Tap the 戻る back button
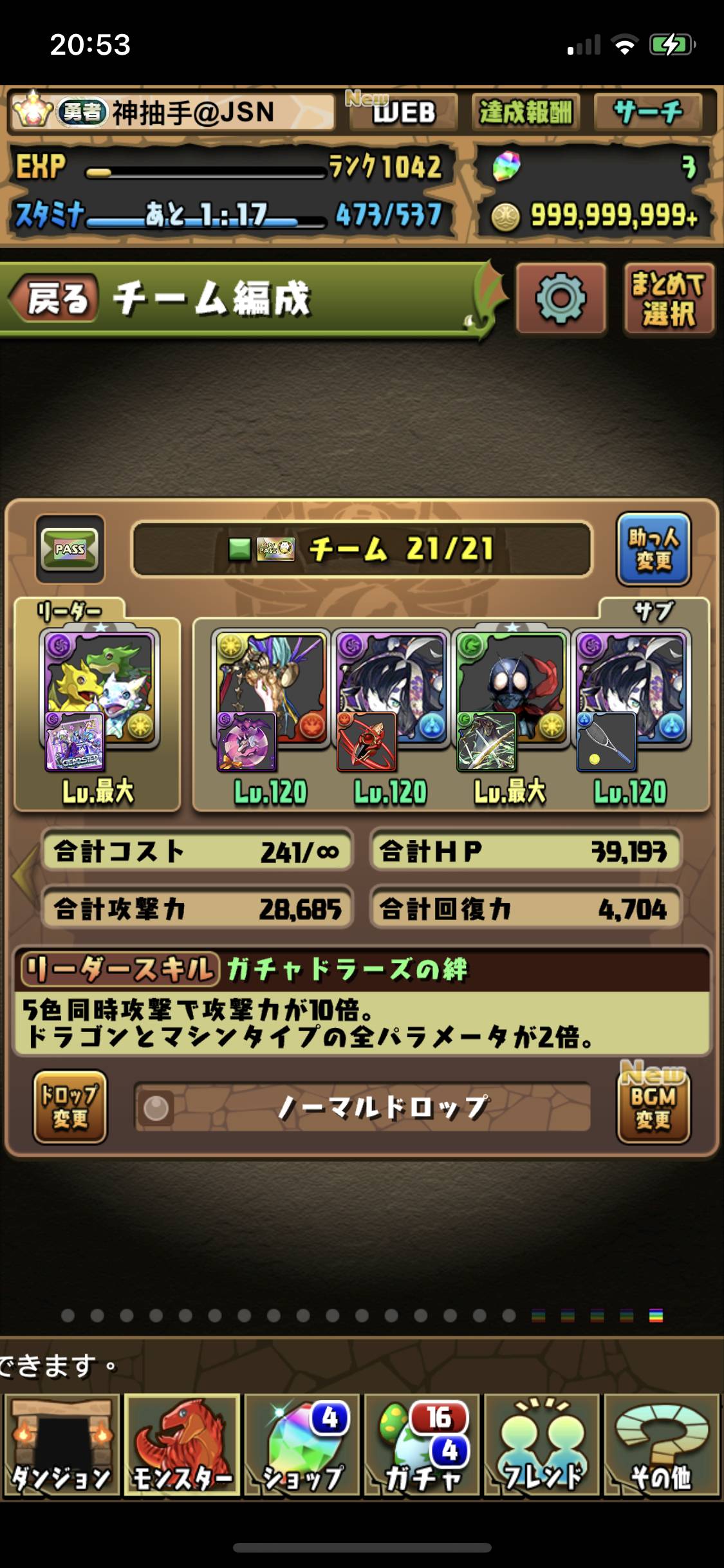Image resolution: width=724 pixels, height=1568 pixels. [x=55, y=298]
